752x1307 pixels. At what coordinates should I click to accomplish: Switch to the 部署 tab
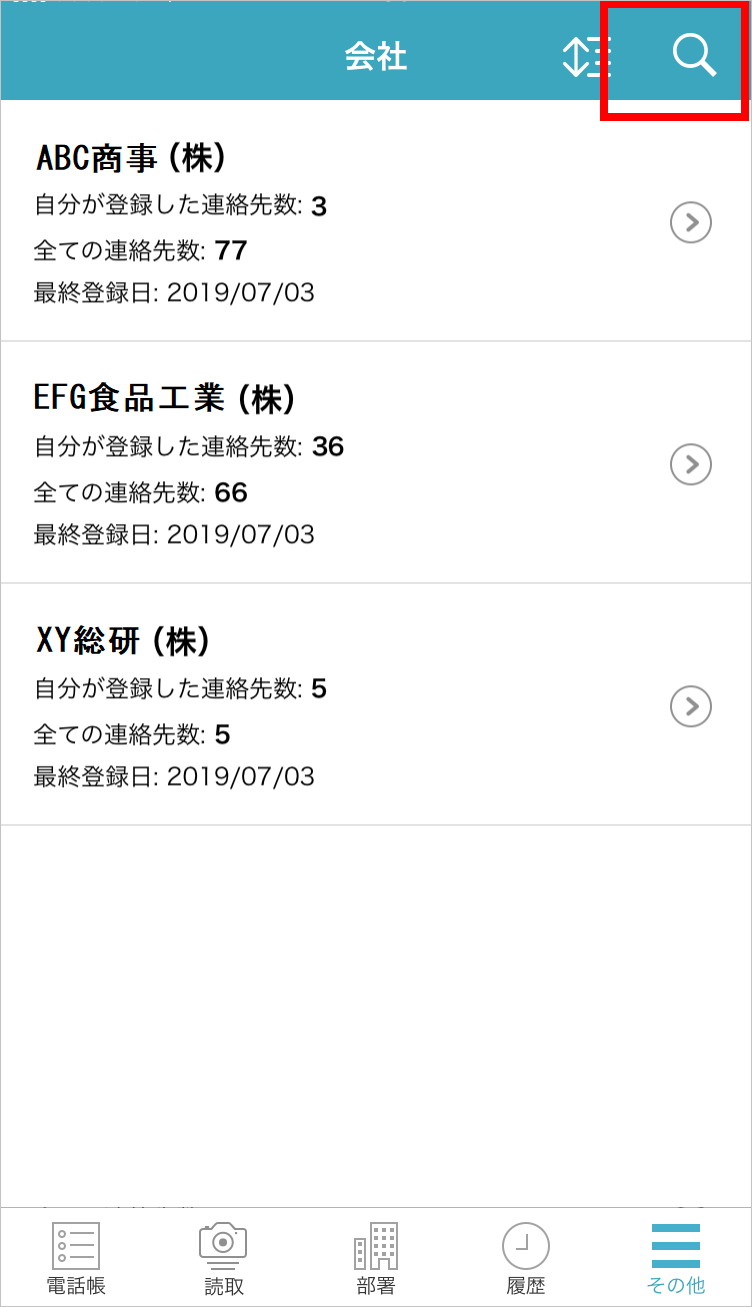(376, 1258)
